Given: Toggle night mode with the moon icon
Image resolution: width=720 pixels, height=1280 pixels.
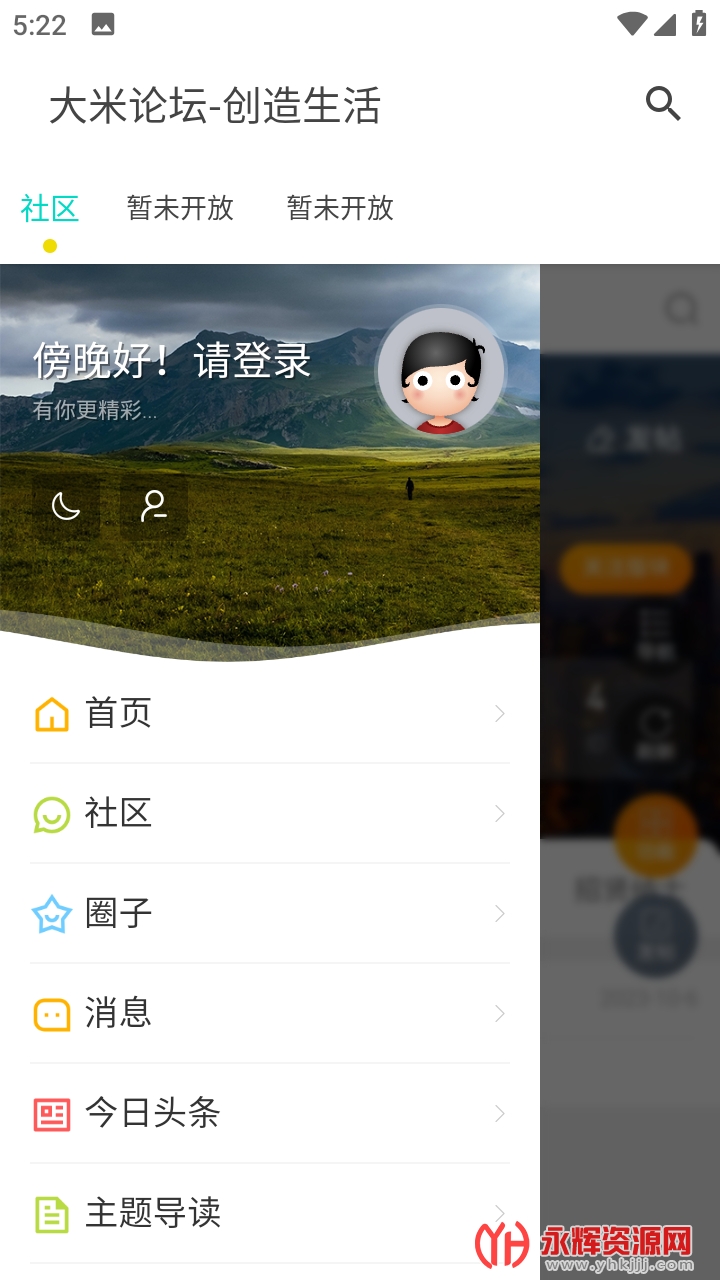Looking at the screenshot, I should pos(66,506).
